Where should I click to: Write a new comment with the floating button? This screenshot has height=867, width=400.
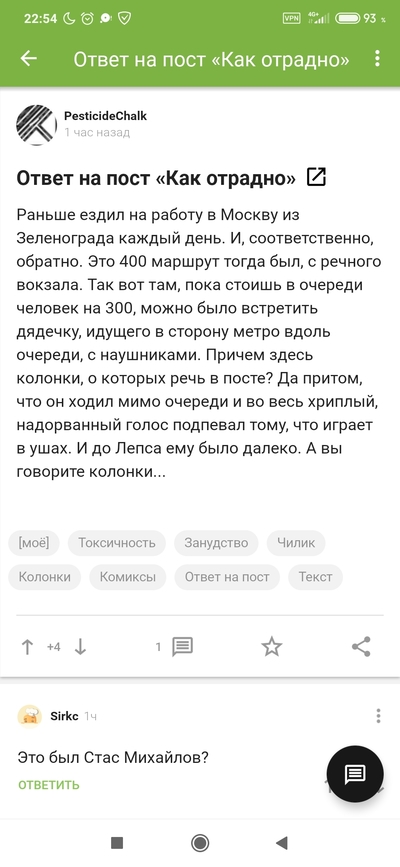pos(355,774)
